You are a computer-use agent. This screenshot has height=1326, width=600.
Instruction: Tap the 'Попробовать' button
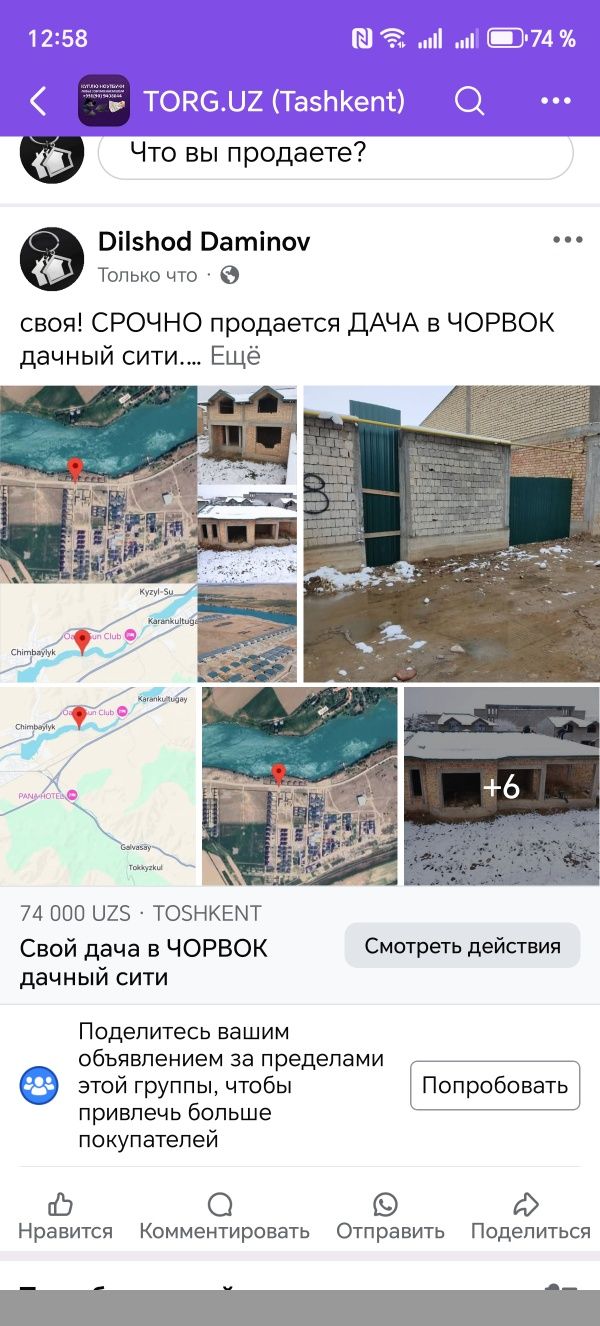click(x=495, y=1085)
